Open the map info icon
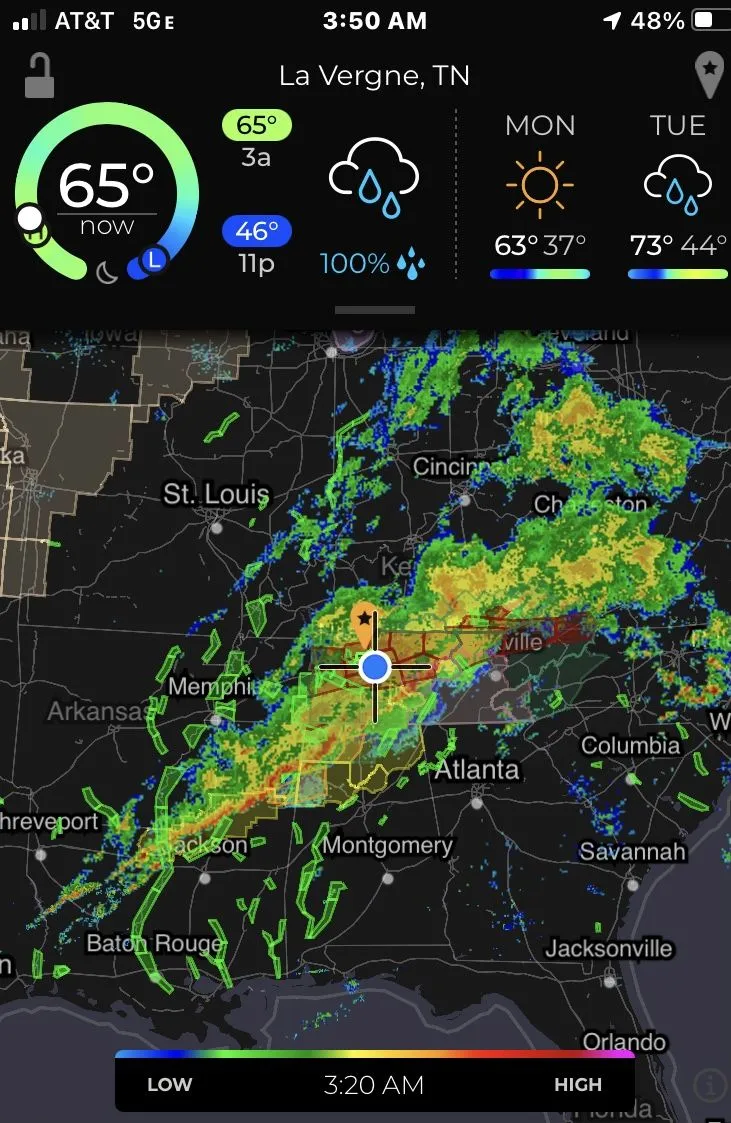The image size is (731, 1123). pos(710,1085)
